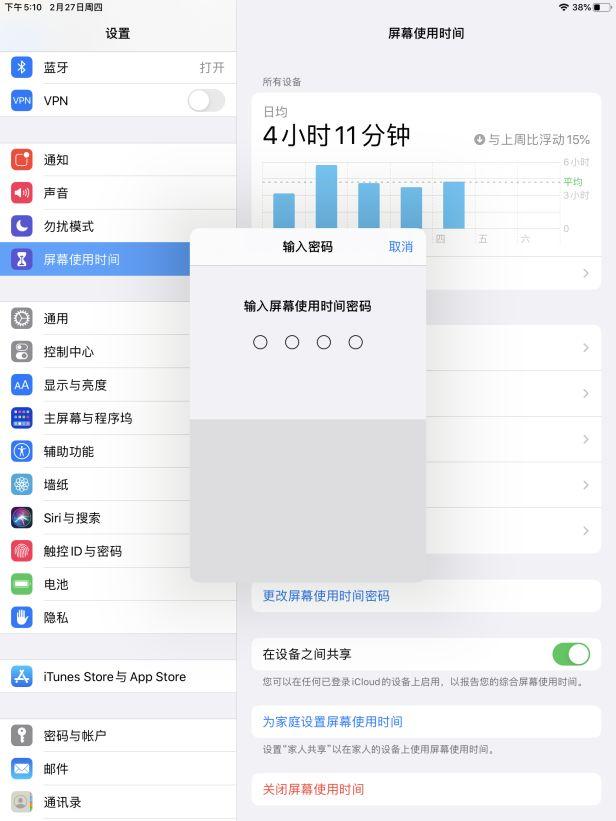Viewport: 616px width, 821px height.
Task: Disable 在设备之间共享 switch
Action: pos(571,654)
